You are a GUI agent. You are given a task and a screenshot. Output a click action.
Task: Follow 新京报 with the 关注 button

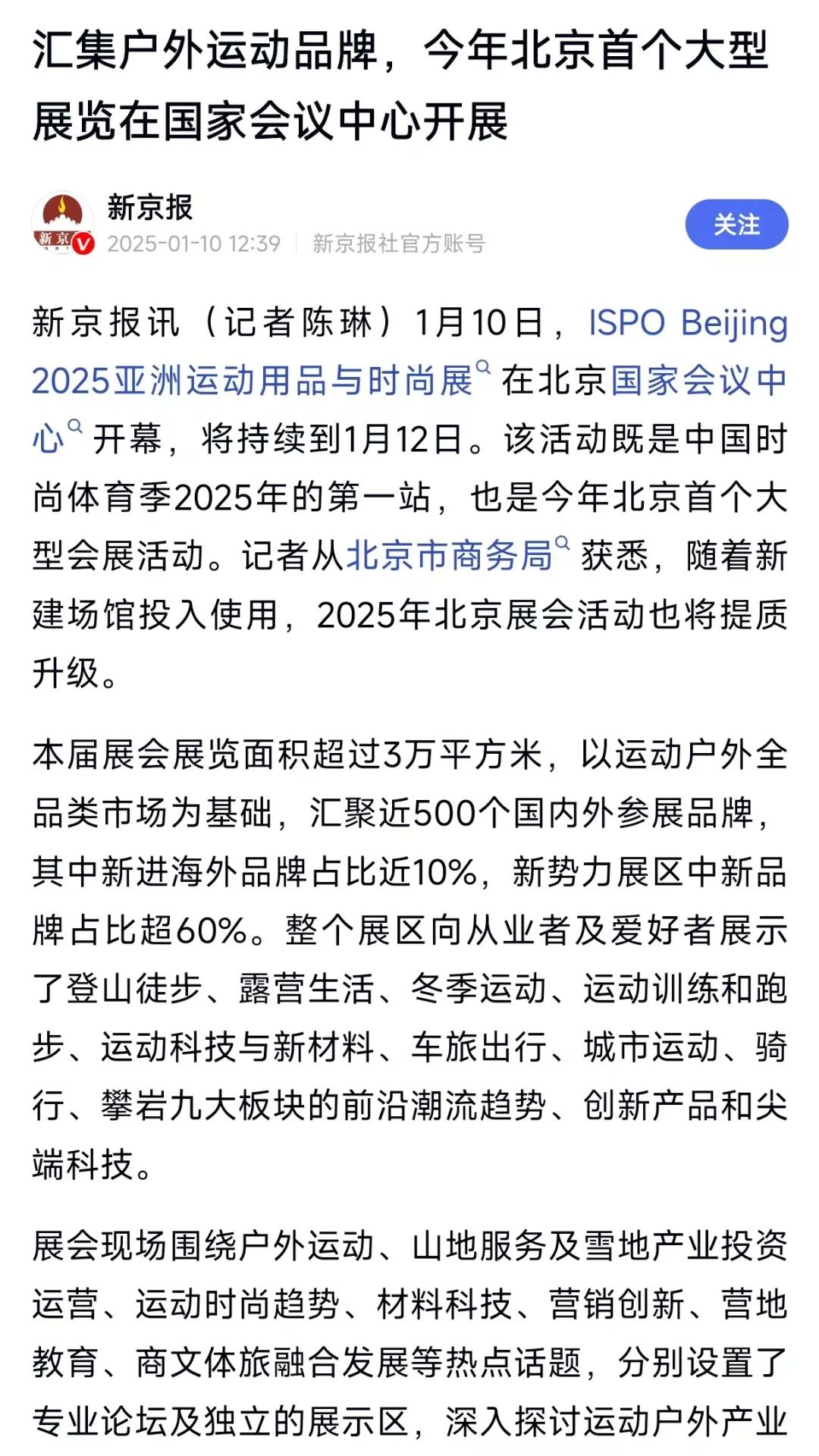[x=736, y=224]
